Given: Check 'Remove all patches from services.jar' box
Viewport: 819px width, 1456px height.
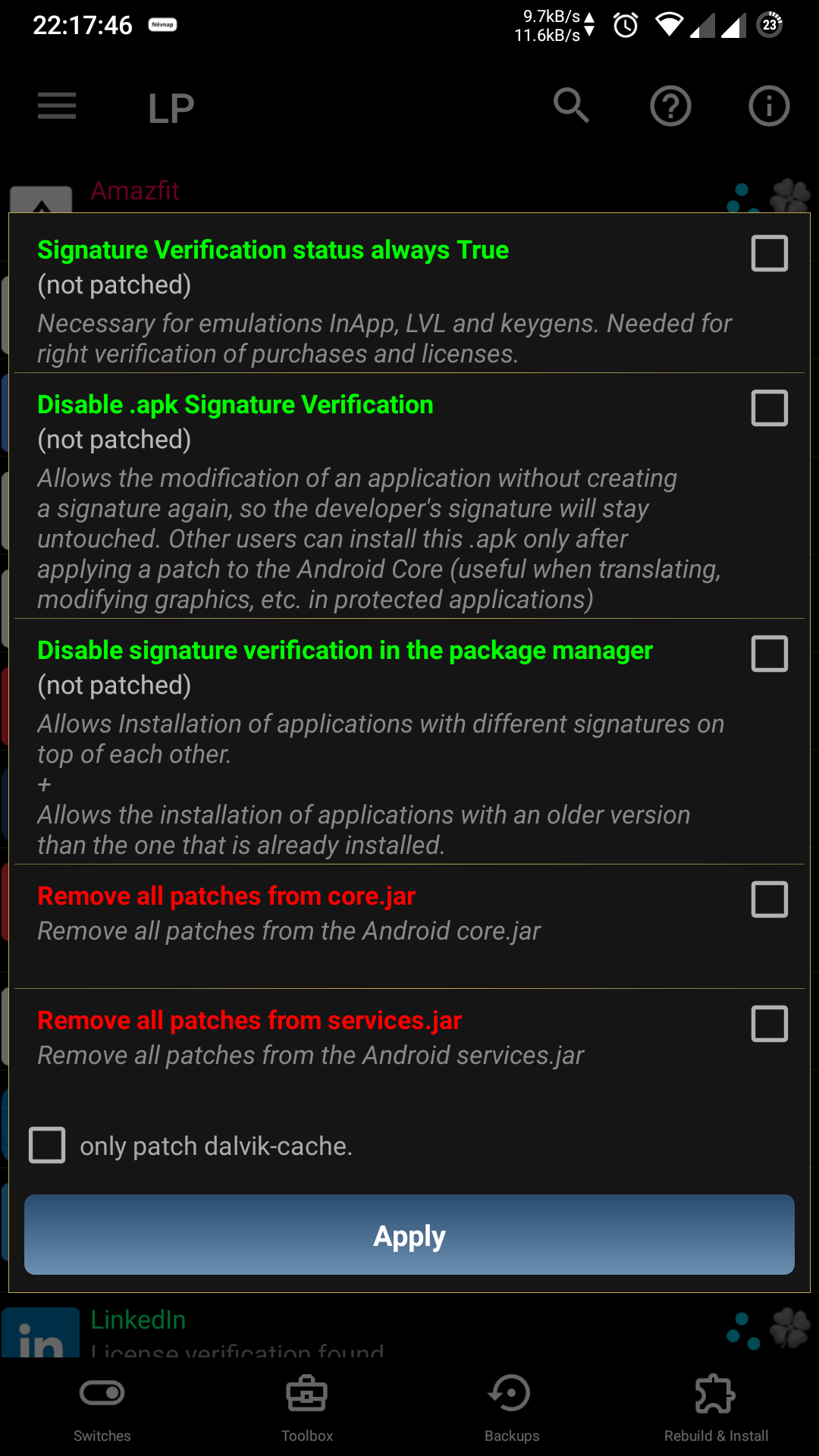Looking at the screenshot, I should pyautogui.click(x=769, y=1024).
